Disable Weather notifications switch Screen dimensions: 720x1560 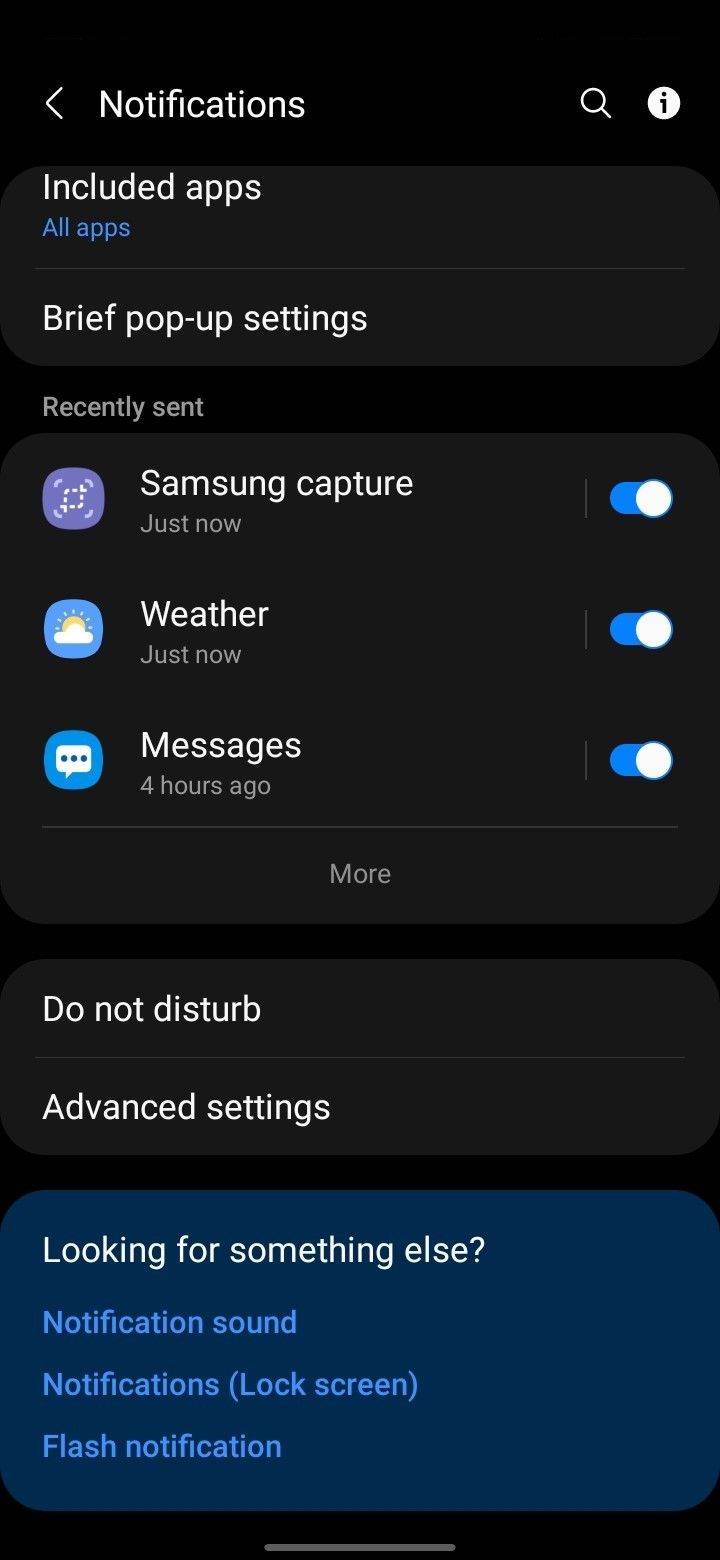[x=641, y=630]
